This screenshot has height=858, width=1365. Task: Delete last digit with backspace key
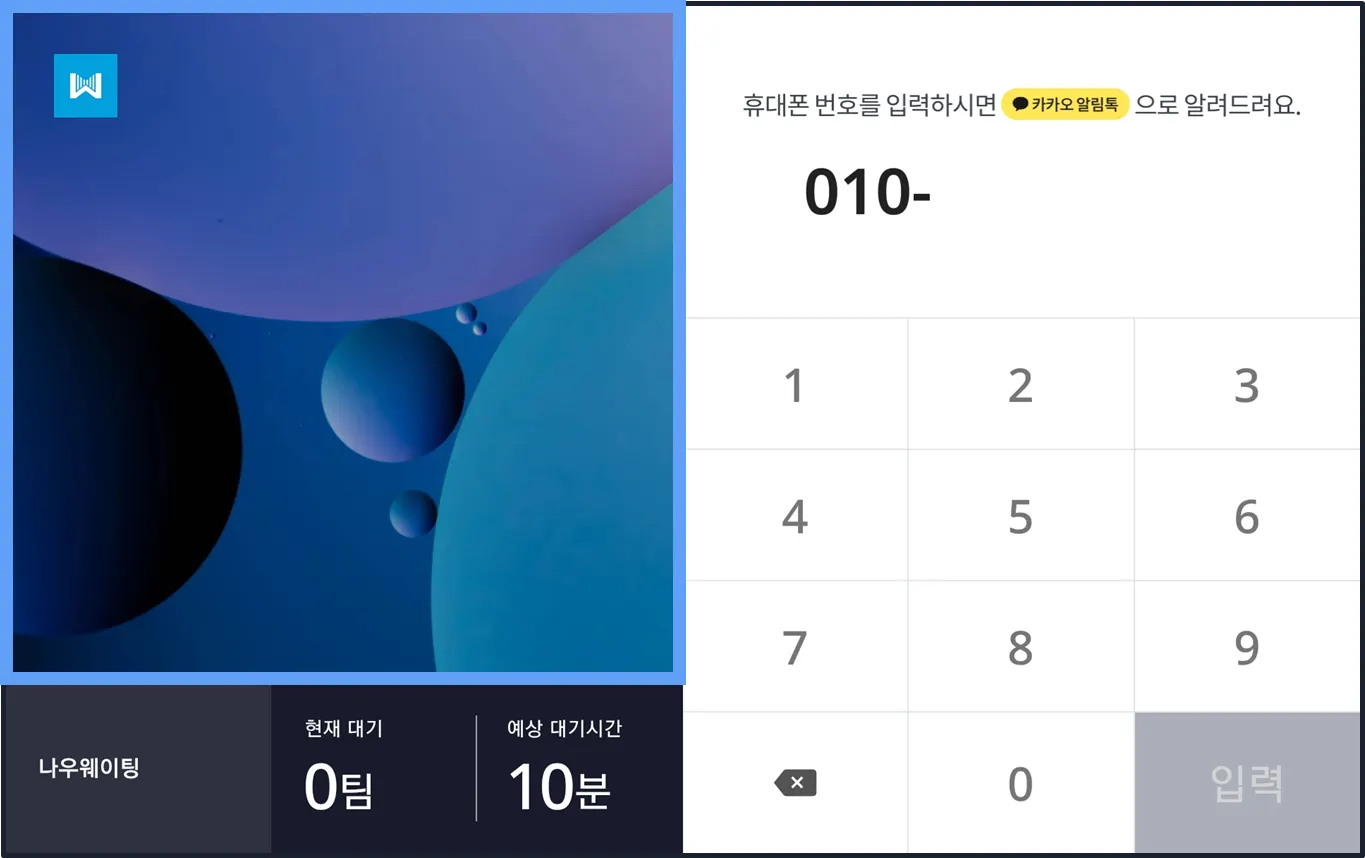point(796,783)
